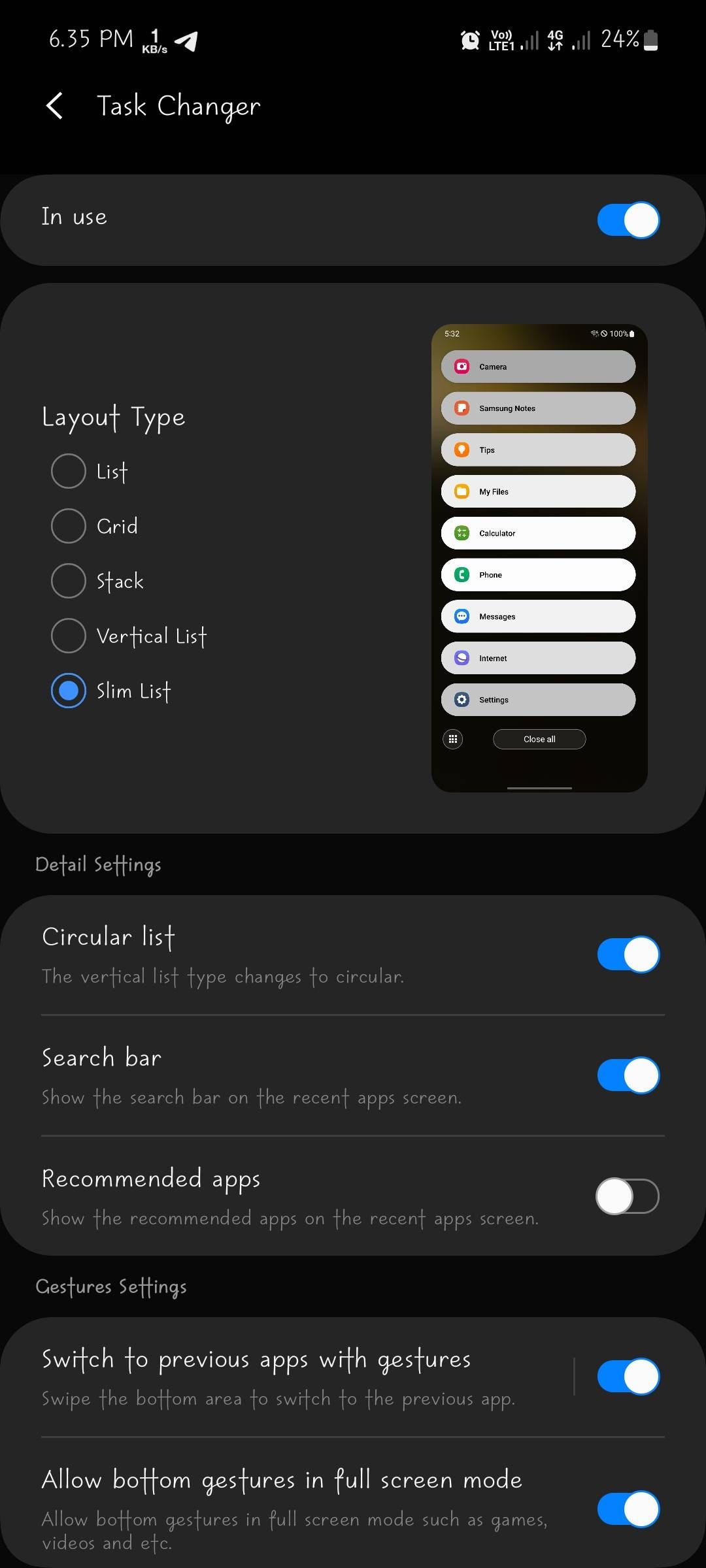Tap the My Files icon in the preview
706x1568 pixels.
[462, 491]
